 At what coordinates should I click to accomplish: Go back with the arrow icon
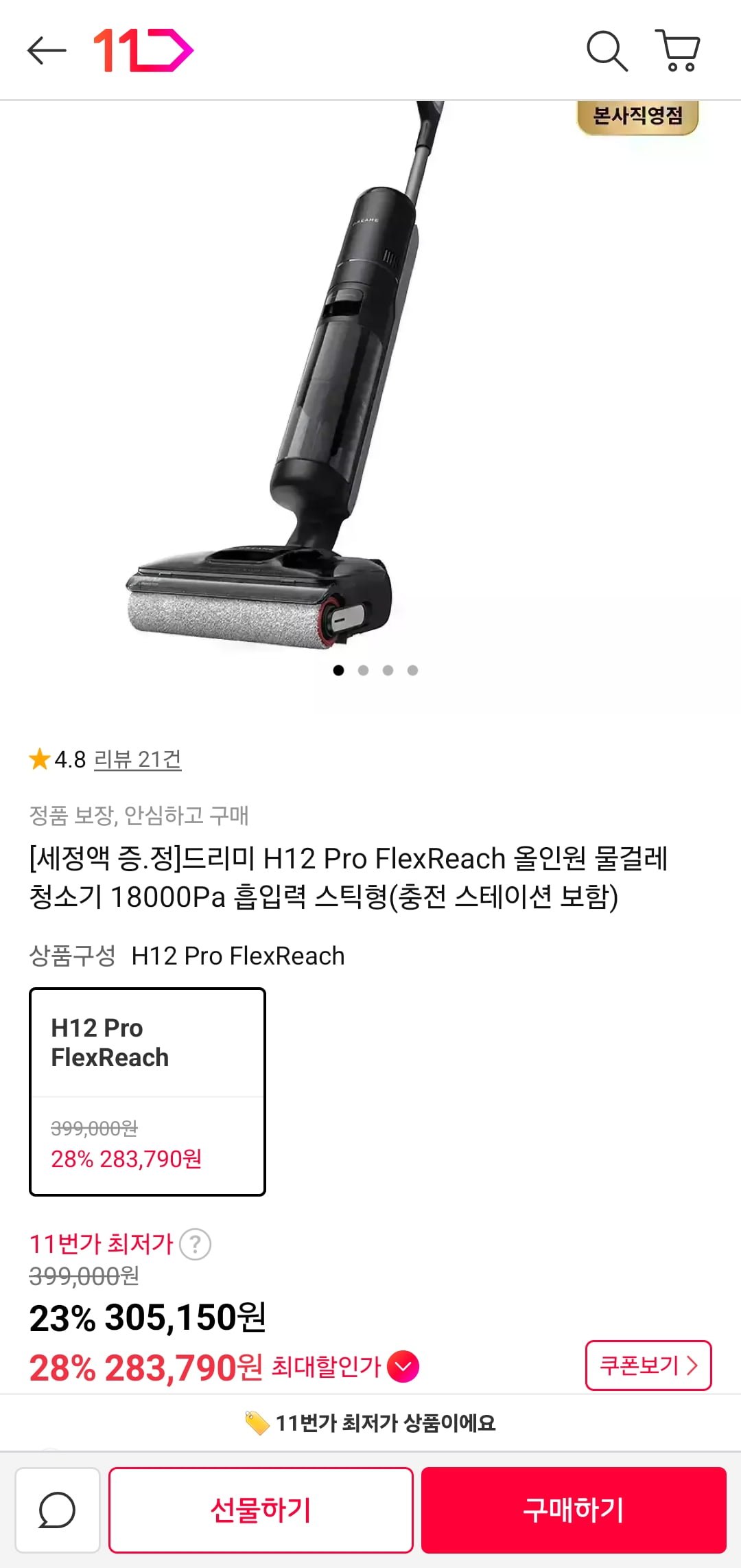[x=47, y=51]
